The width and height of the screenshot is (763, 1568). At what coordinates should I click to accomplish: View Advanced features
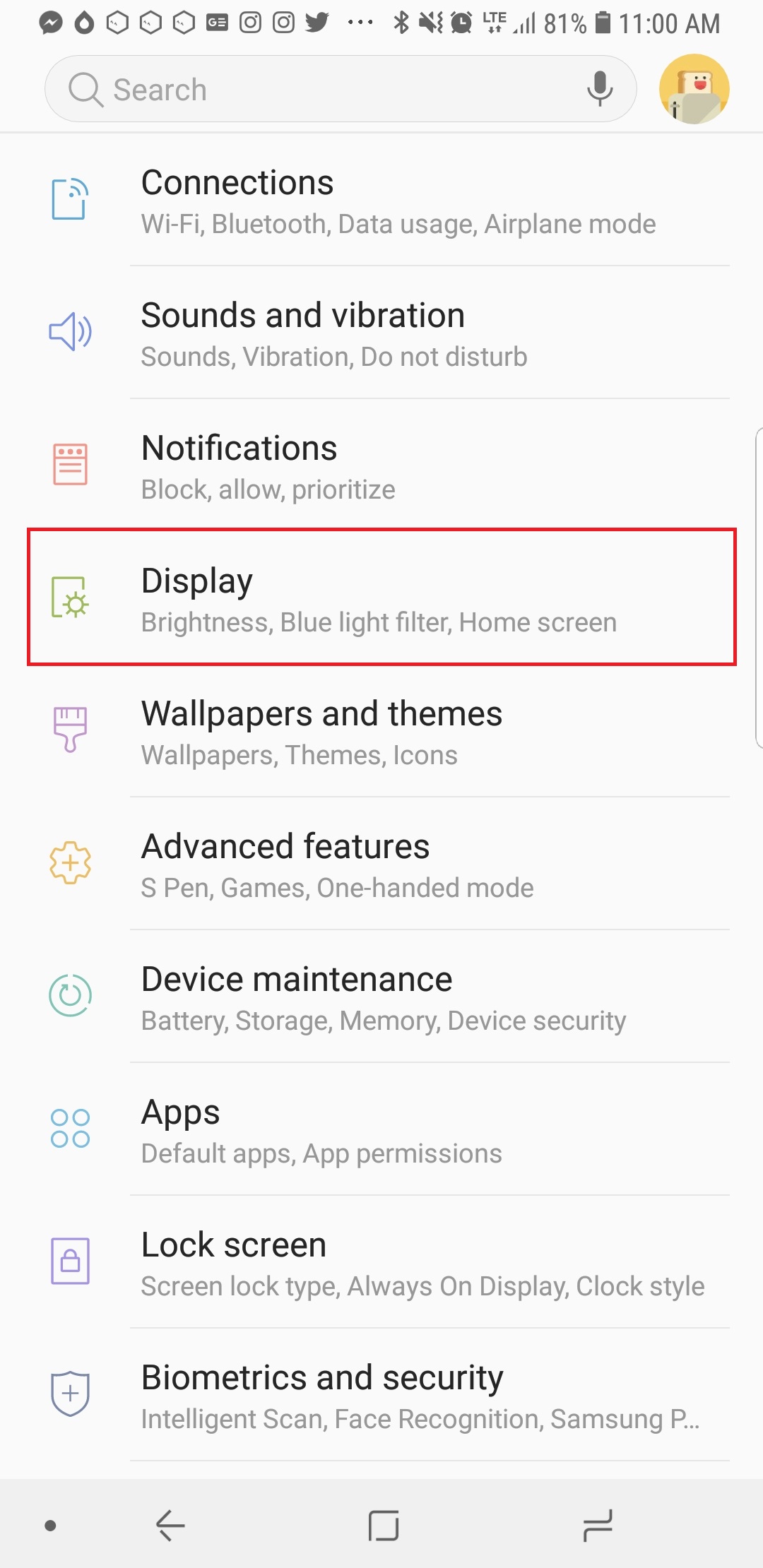click(381, 865)
